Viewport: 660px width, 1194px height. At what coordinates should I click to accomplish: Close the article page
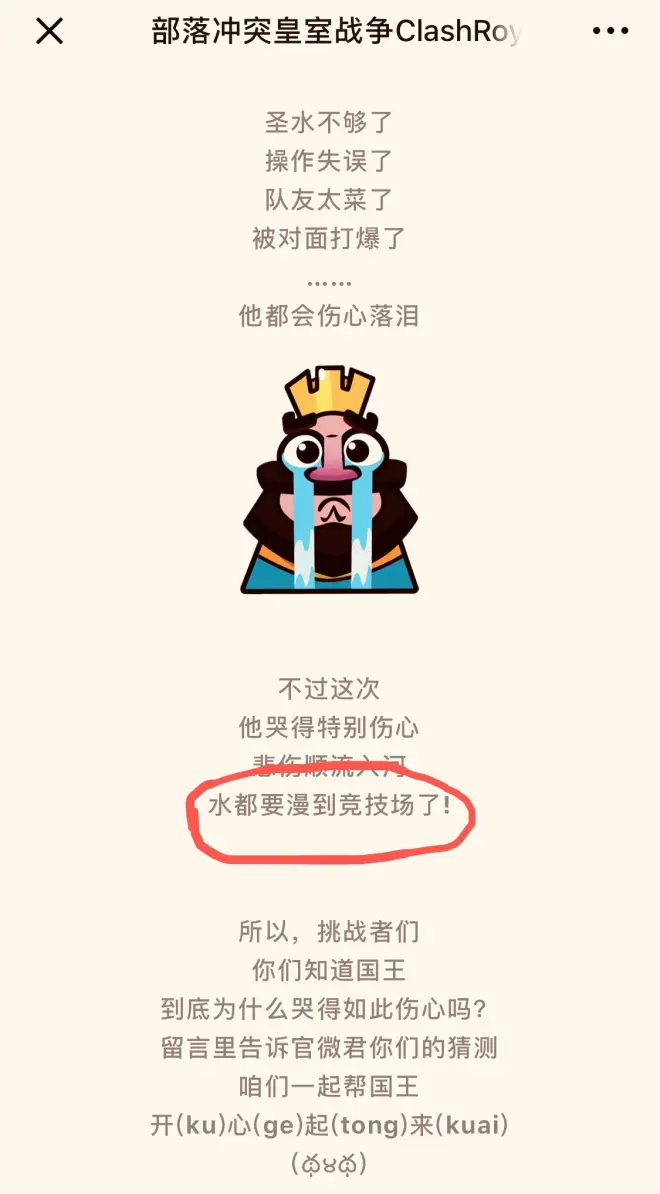(49, 31)
